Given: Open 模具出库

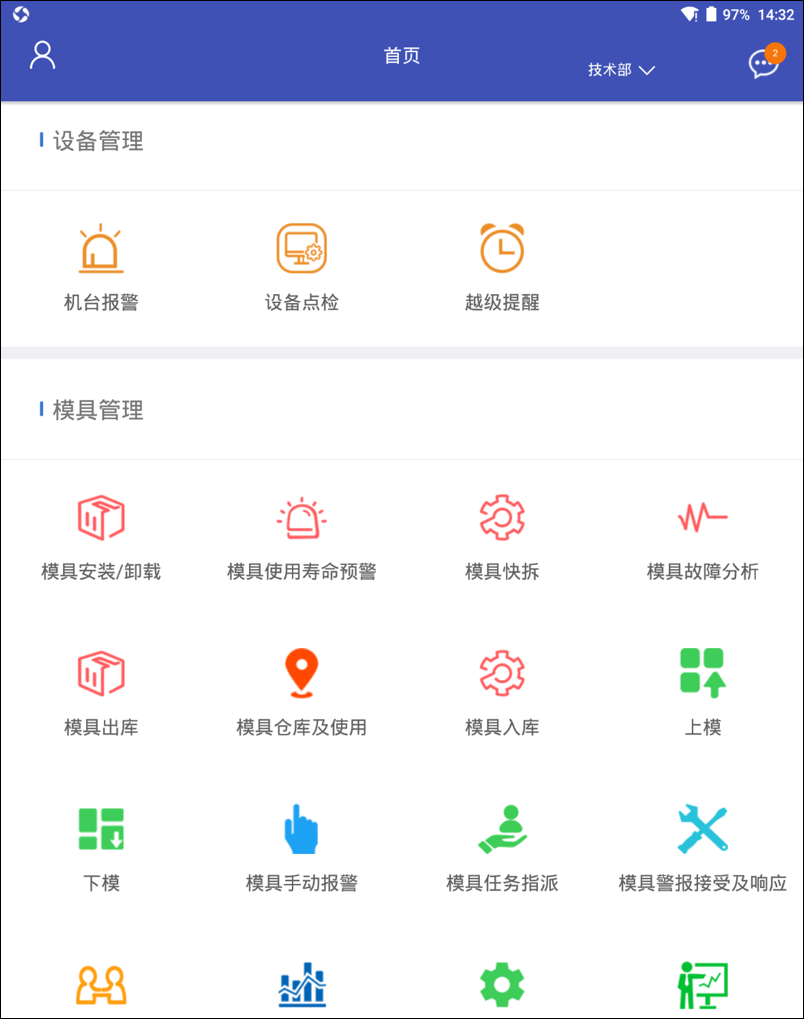Looking at the screenshot, I should 101,692.
